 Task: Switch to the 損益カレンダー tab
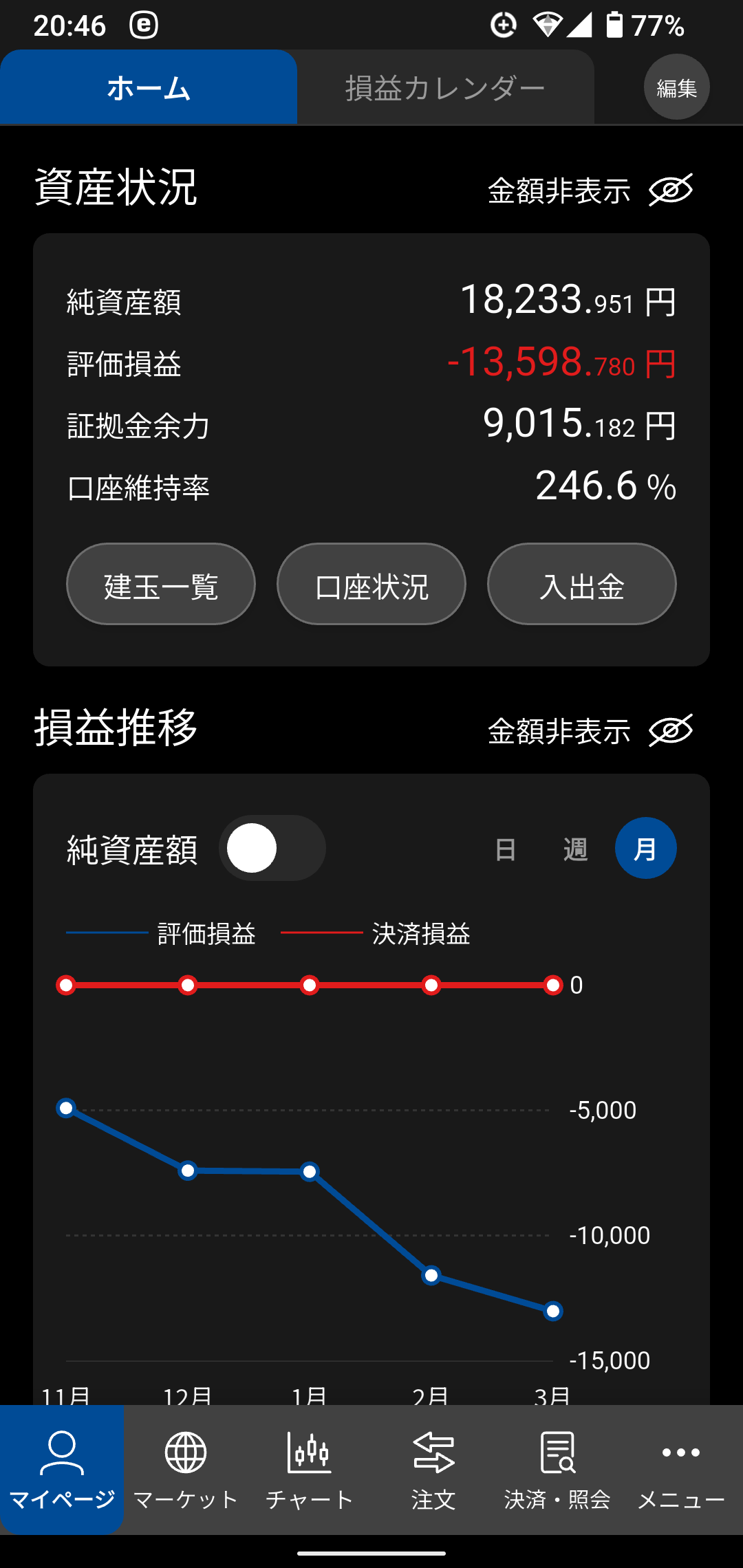(x=445, y=88)
